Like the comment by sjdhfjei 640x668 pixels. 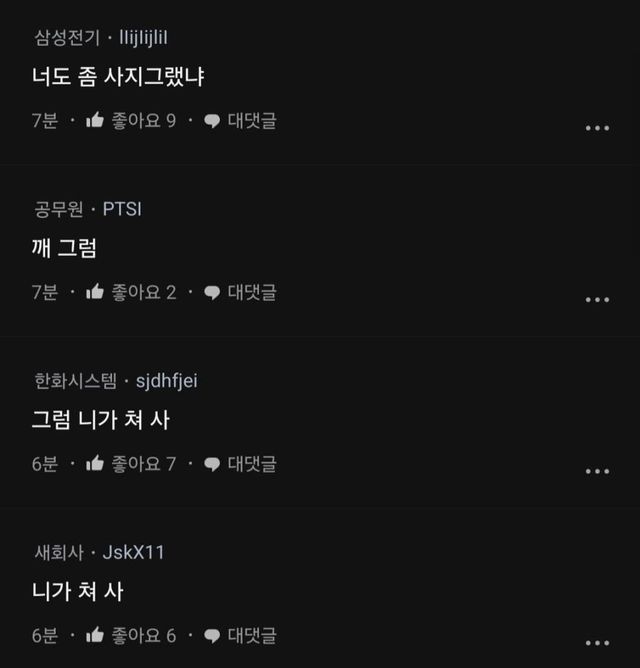click(x=131, y=464)
